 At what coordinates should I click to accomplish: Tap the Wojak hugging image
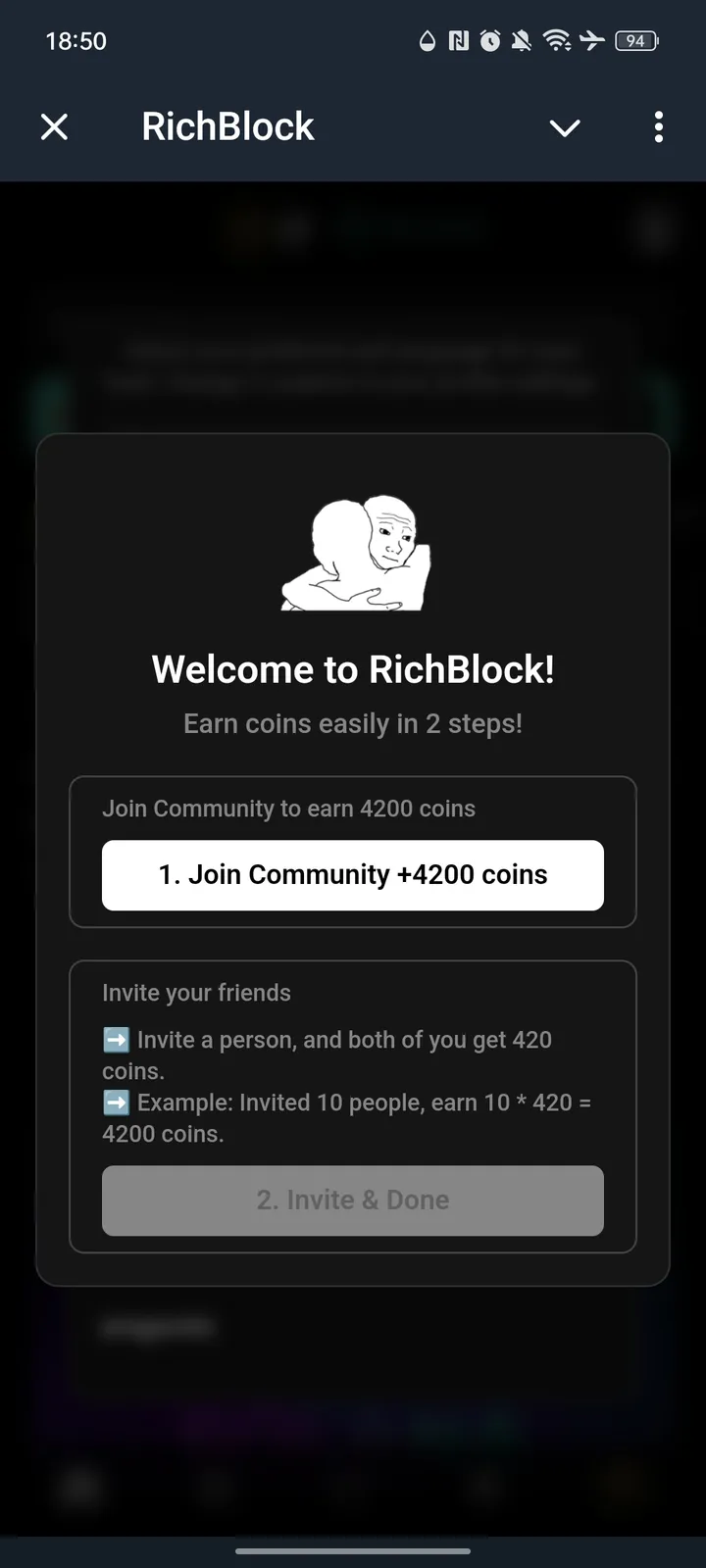click(353, 554)
